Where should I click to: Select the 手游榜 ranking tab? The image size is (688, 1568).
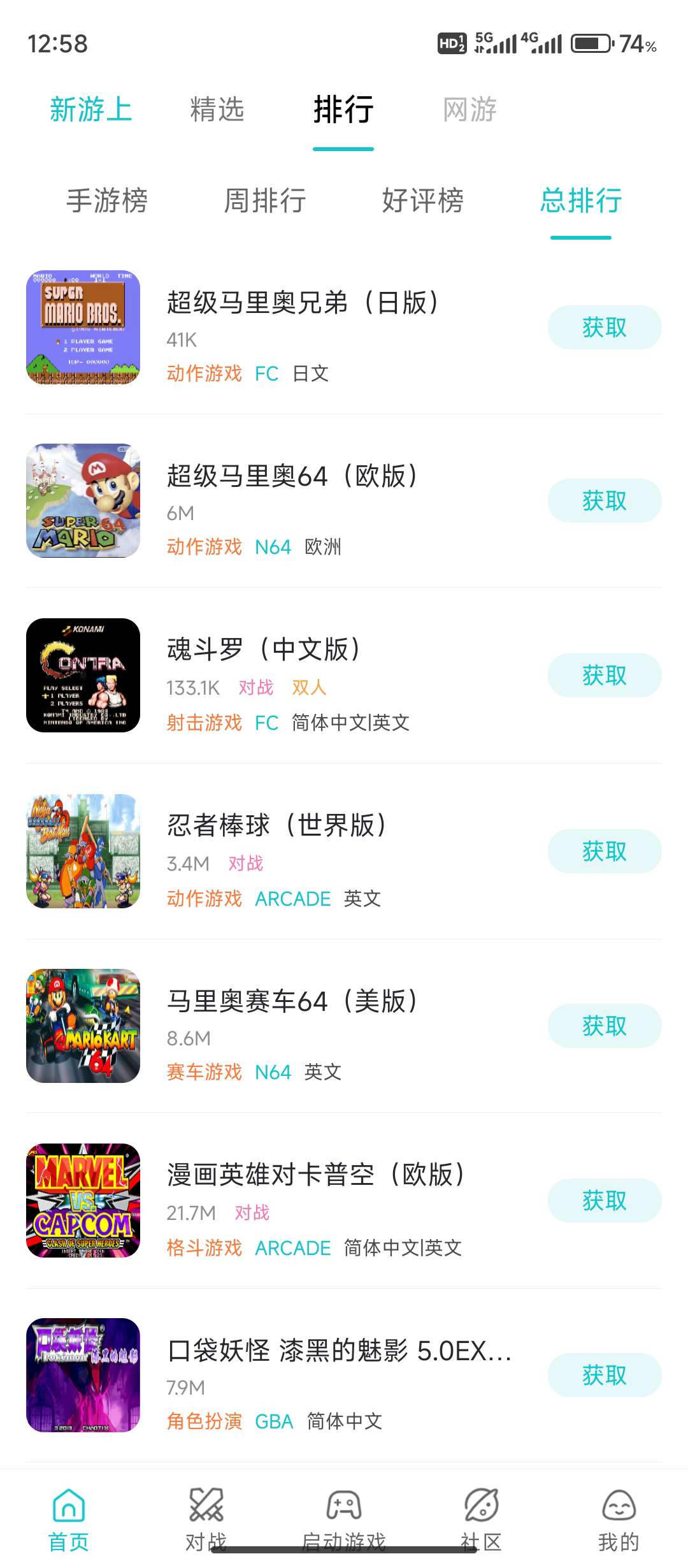pos(107,201)
